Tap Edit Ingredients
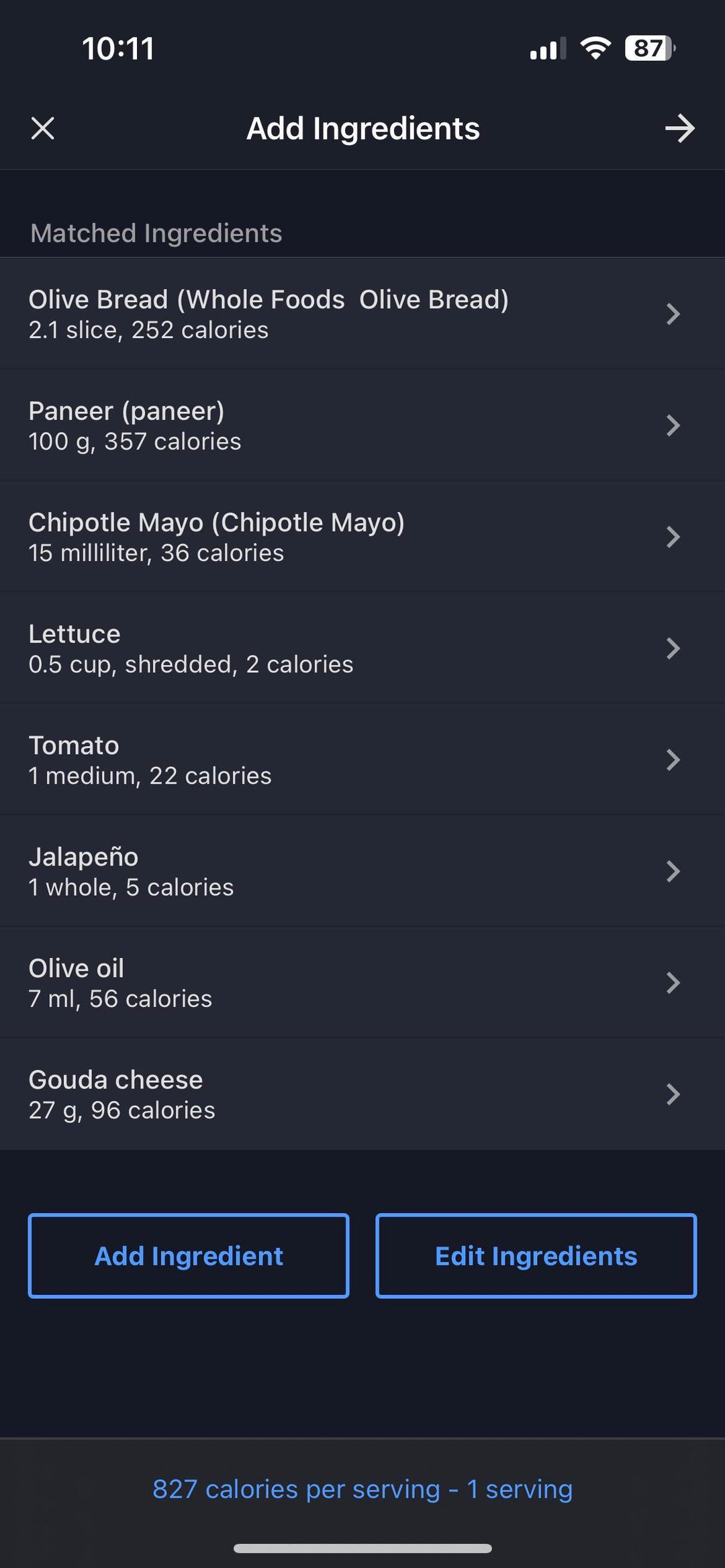Screen dimensions: 725x1568 [536, 1255]
